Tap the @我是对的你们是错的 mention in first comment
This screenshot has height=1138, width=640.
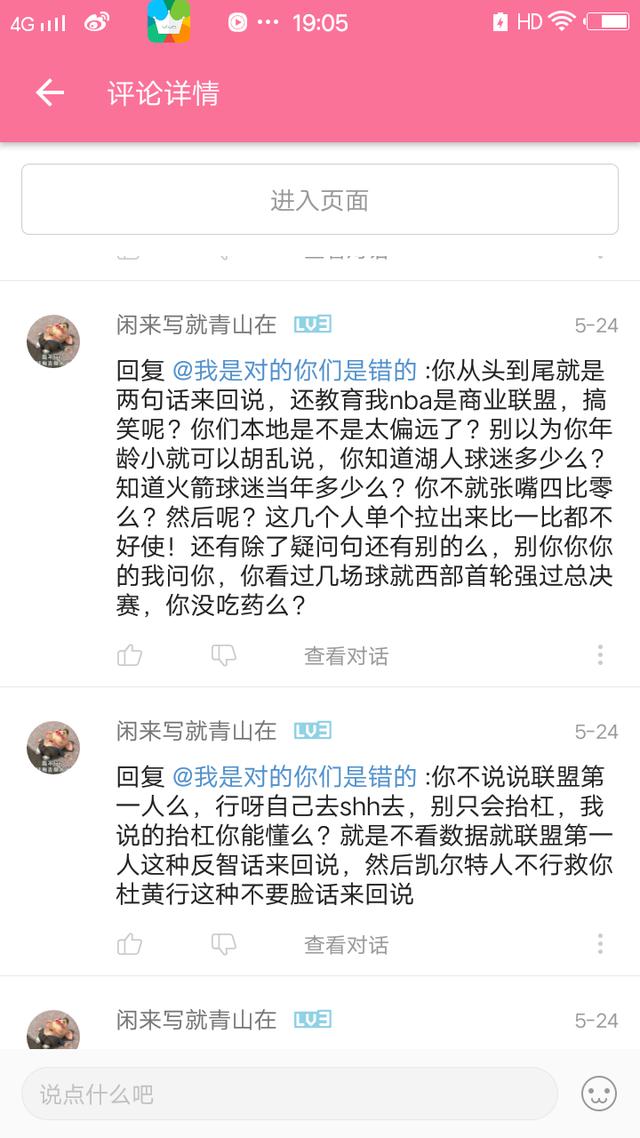(x=294, y=371)
